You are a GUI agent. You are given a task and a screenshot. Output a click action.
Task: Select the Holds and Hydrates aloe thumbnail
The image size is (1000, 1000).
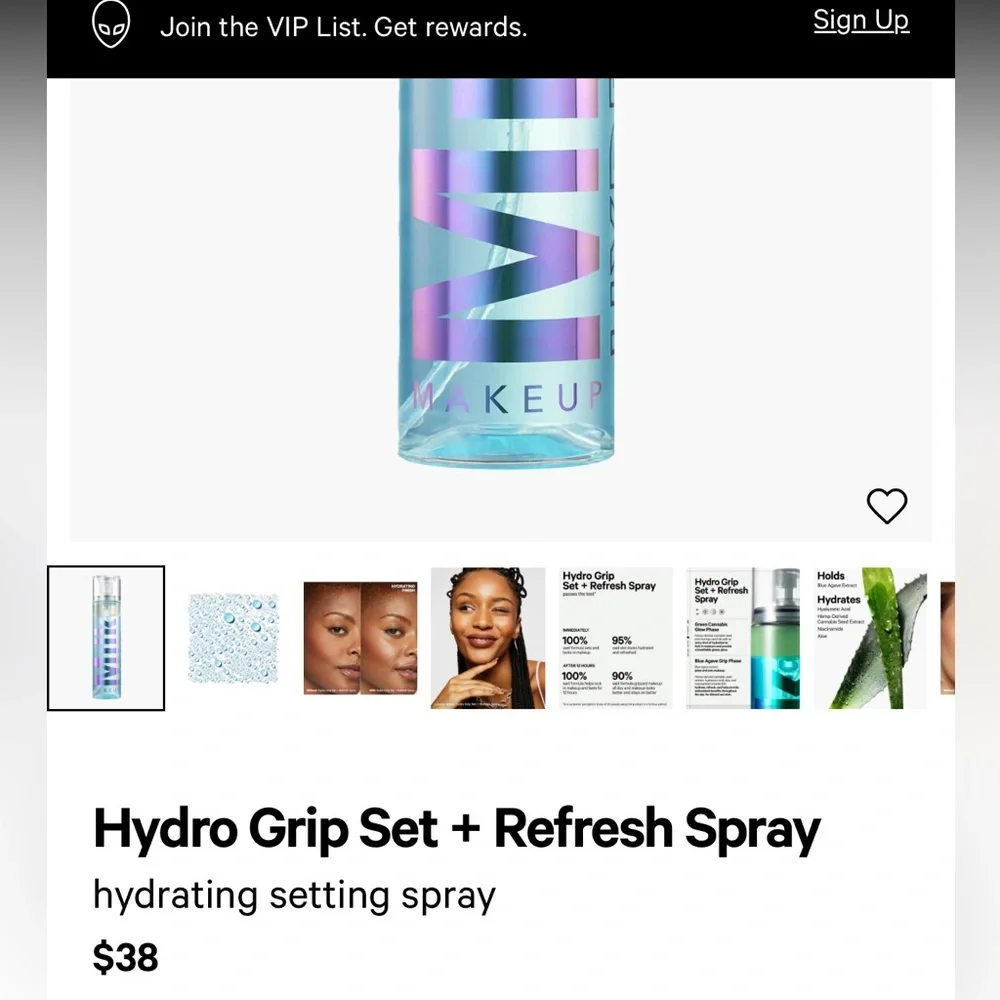pos(870,638)
